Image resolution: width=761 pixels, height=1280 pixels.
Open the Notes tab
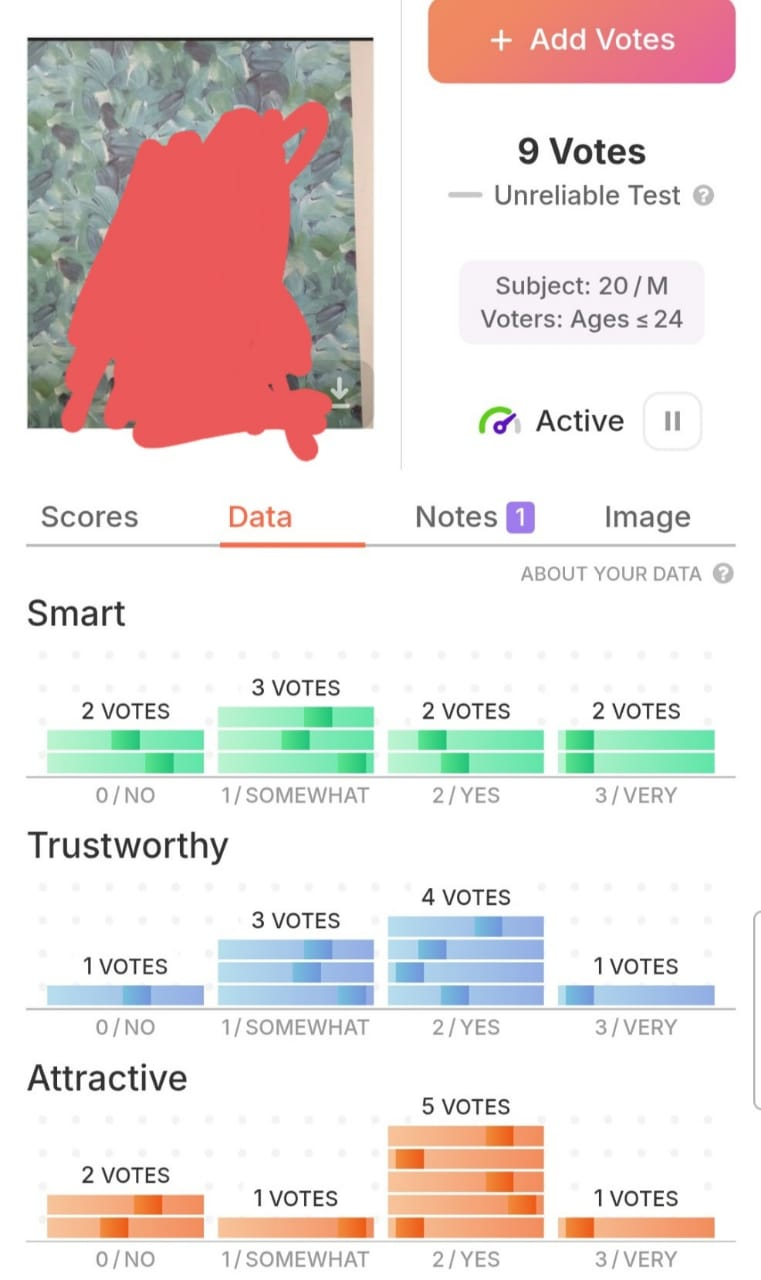(474, 517)
